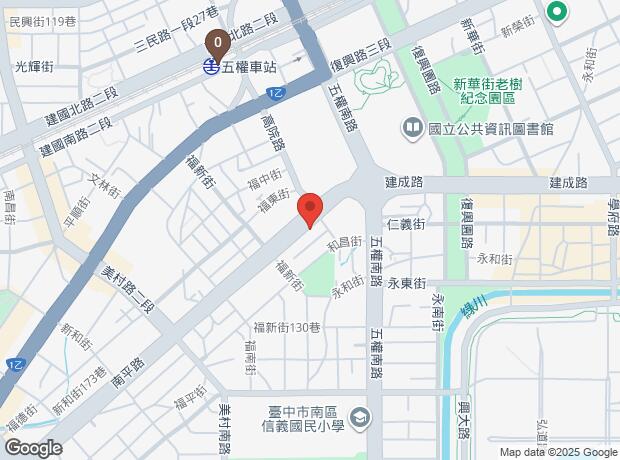This screenshot has height=460, width=620.
Task: Tap the 五權車站 train station icon
Action: pos(212,66)
